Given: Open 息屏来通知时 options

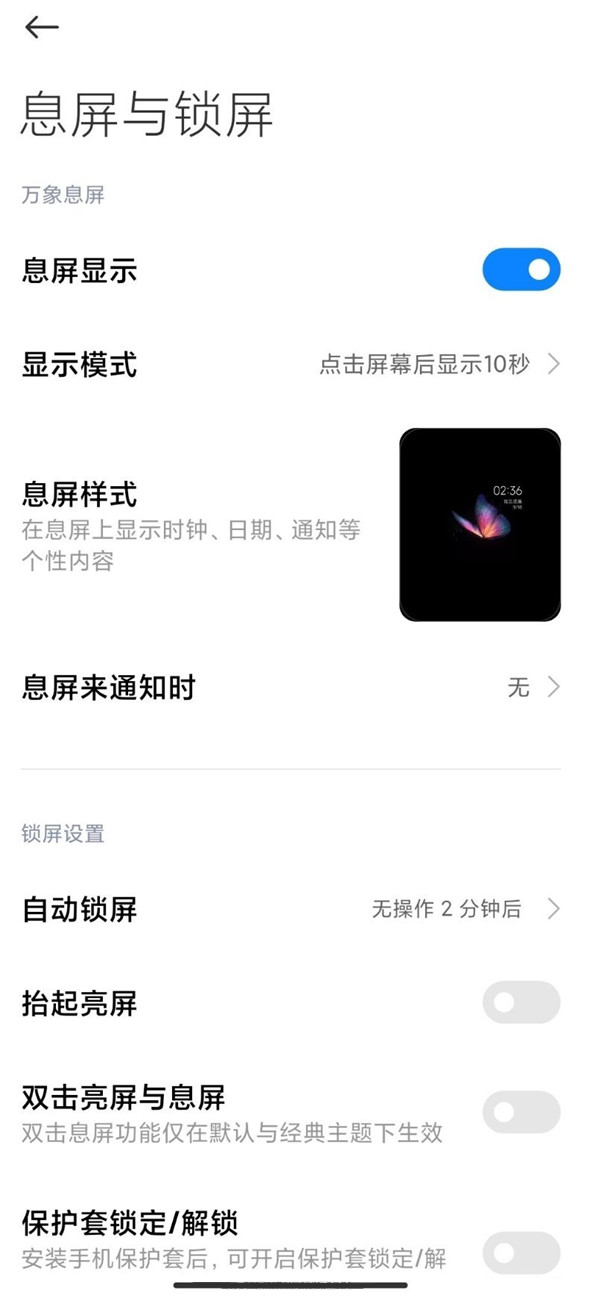Looking at the screenshot, I should (x=291, y=687).
